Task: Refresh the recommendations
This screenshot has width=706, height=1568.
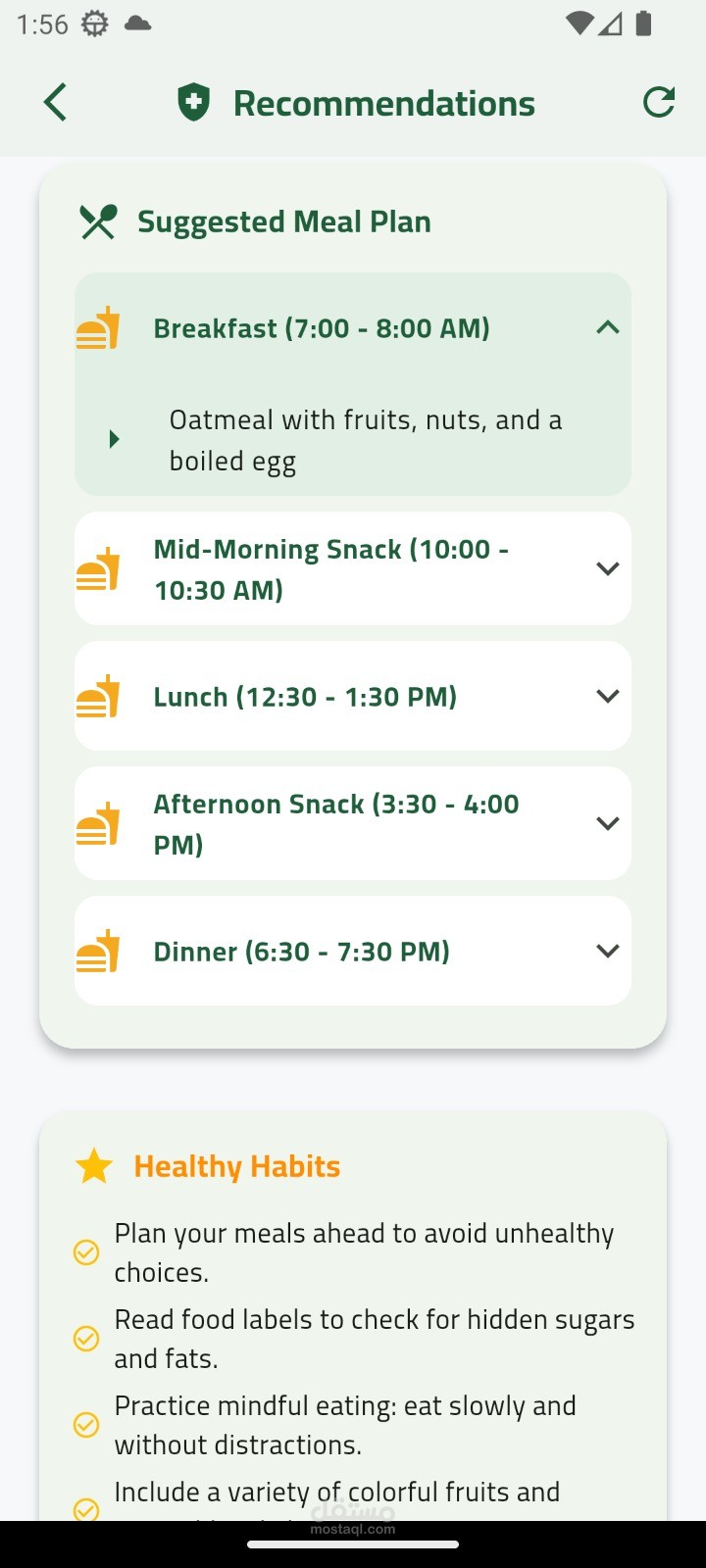Action: tap(658, 102)
